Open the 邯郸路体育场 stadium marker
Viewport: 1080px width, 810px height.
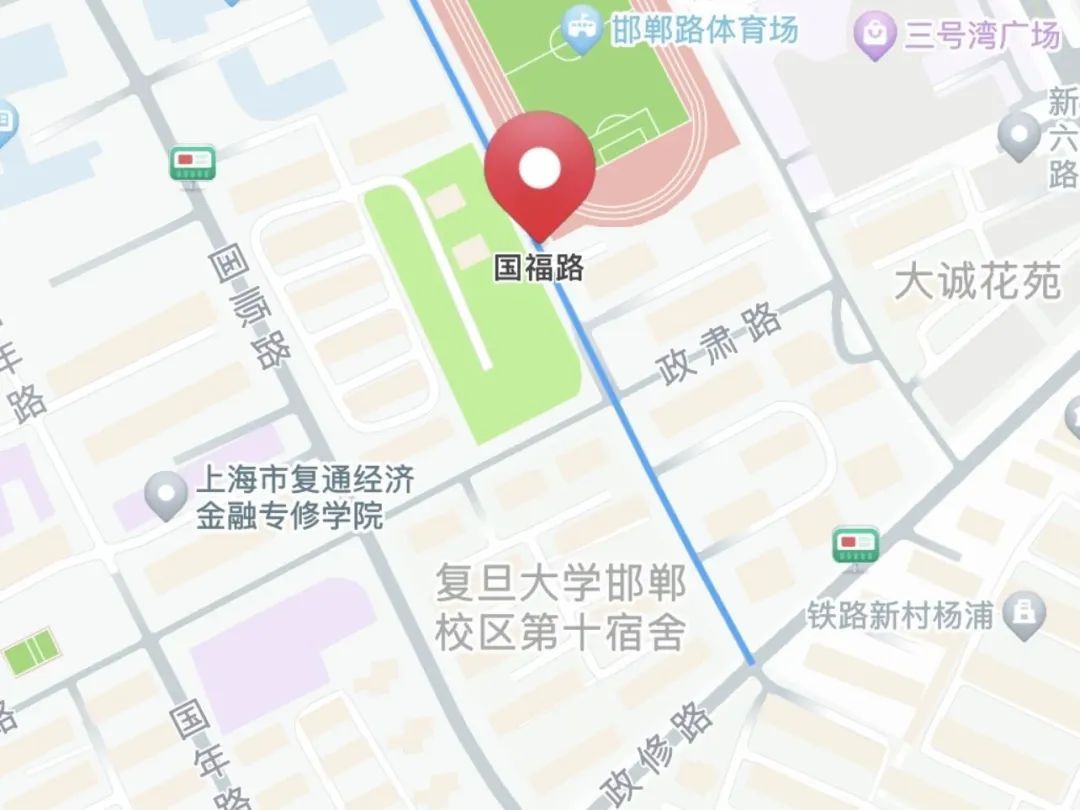coord(583,30)
